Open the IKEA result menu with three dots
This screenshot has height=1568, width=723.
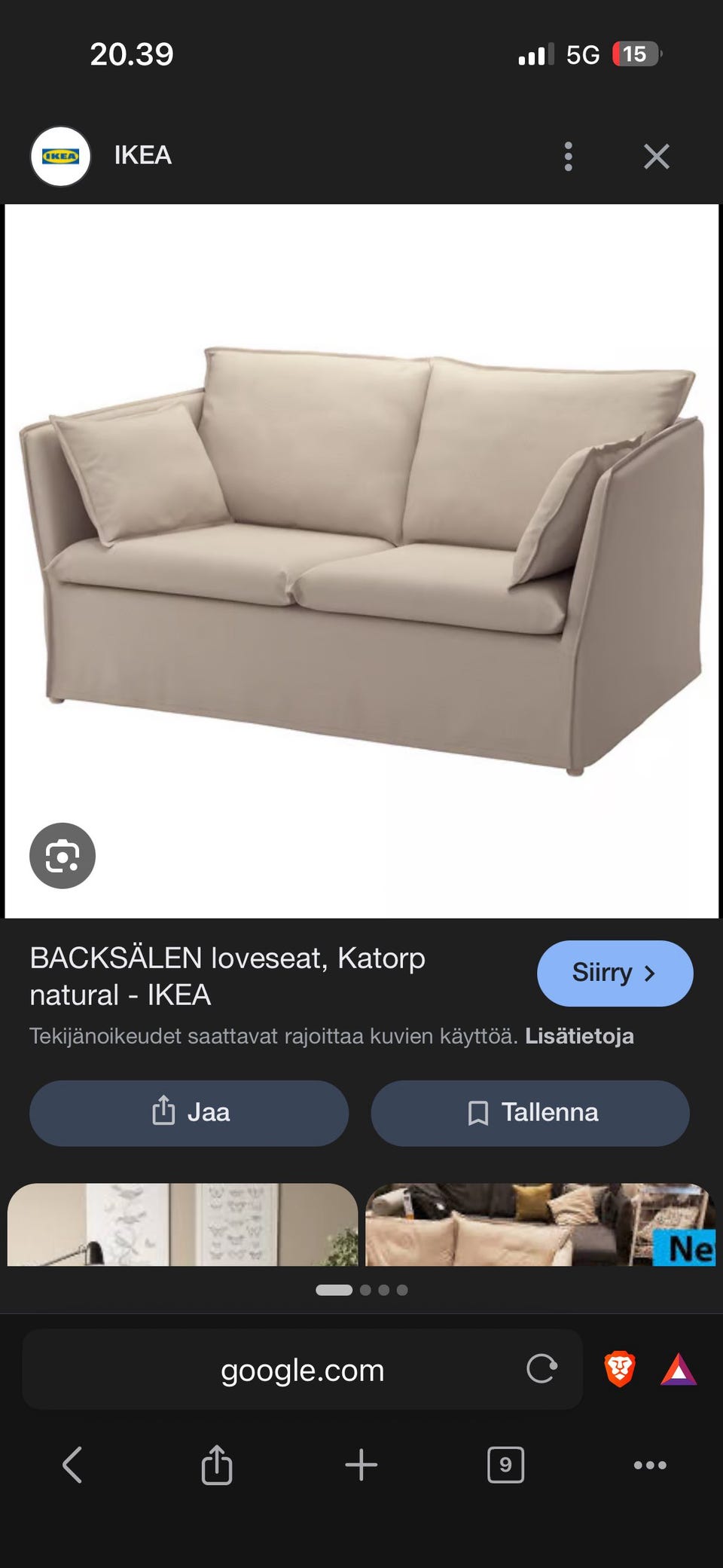point(567,156)
